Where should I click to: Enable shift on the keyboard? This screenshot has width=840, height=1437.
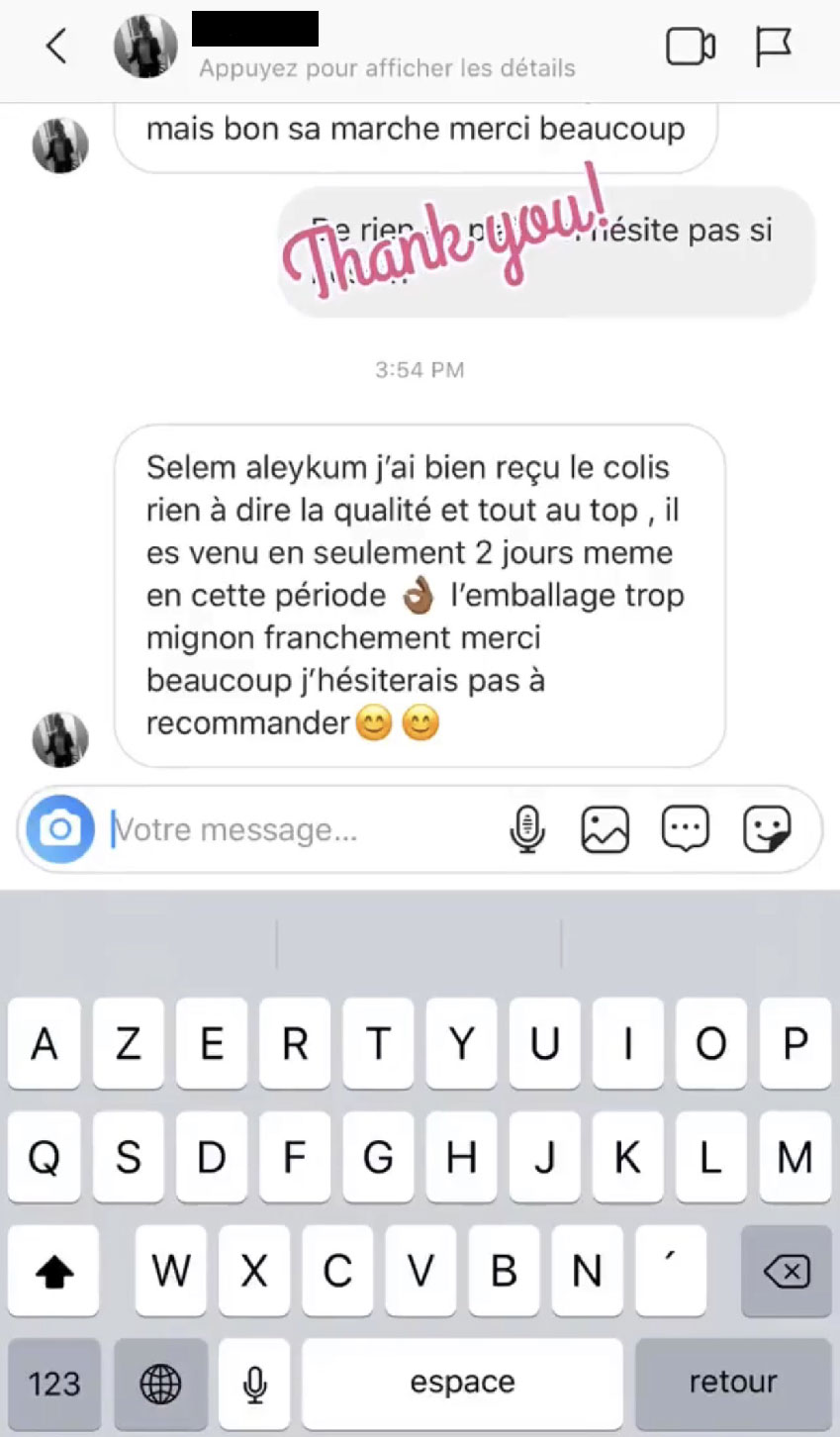[53, 1271]
